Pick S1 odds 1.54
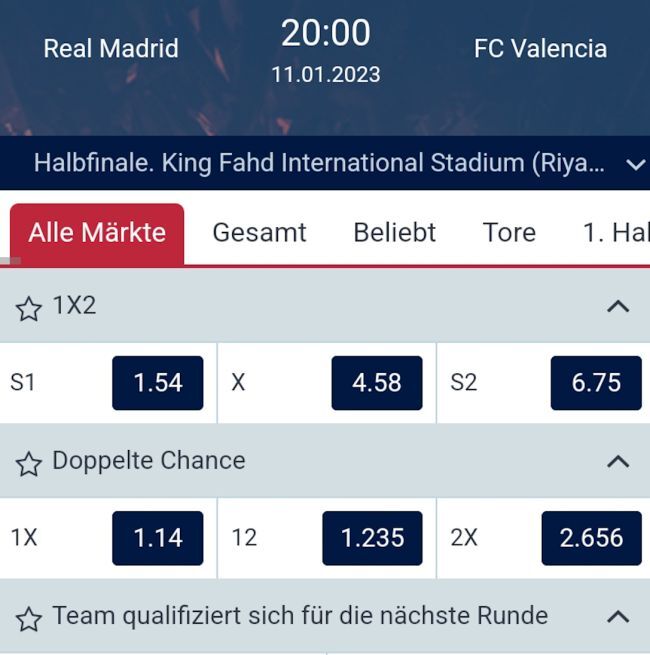Image resolution: width=650 pixels, height=655 pixels. click(x=157, y=383)
